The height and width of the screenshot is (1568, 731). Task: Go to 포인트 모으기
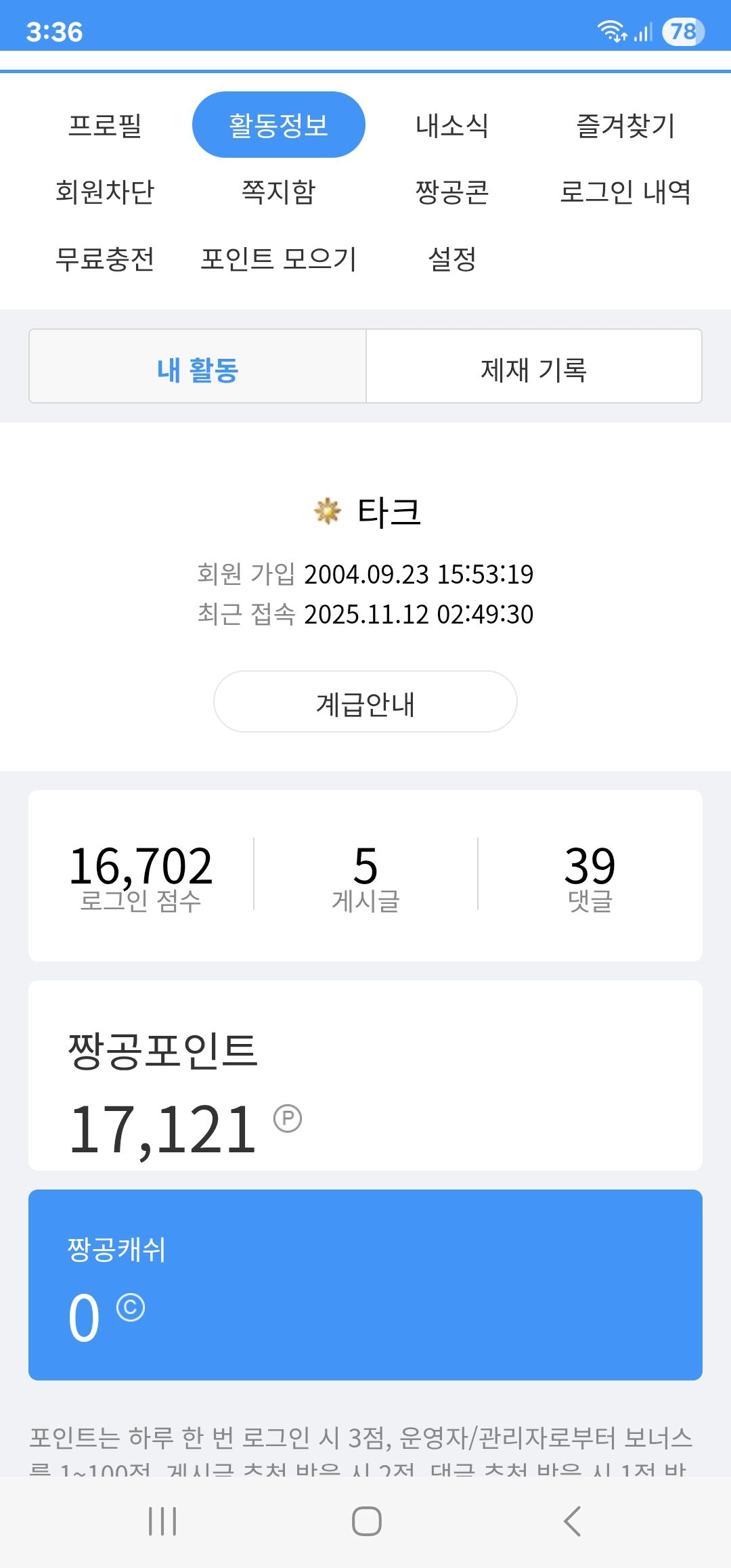(x=278, y=259)
